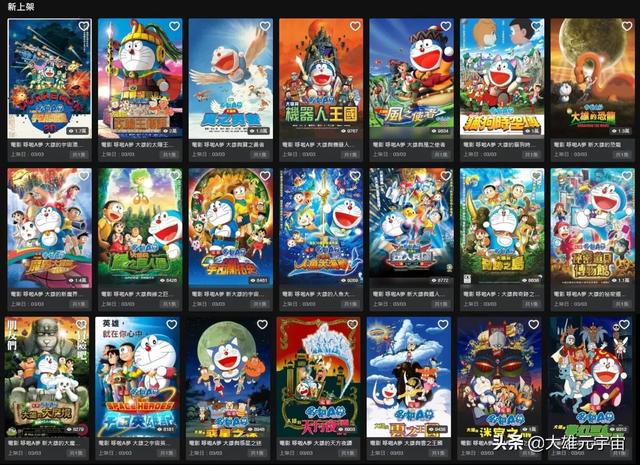This screenshot has width=640, height=465.
Task: Open the movie 新大雄的大魔境
Action: [48, 378]
